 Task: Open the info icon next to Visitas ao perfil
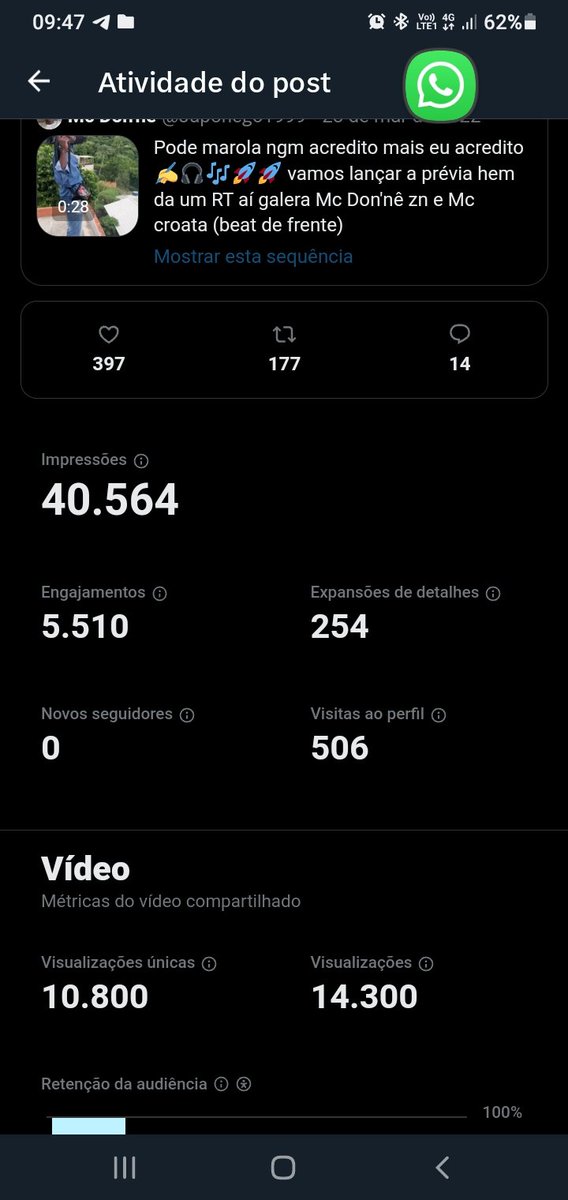pyautogui.click(x=439, y=715)
